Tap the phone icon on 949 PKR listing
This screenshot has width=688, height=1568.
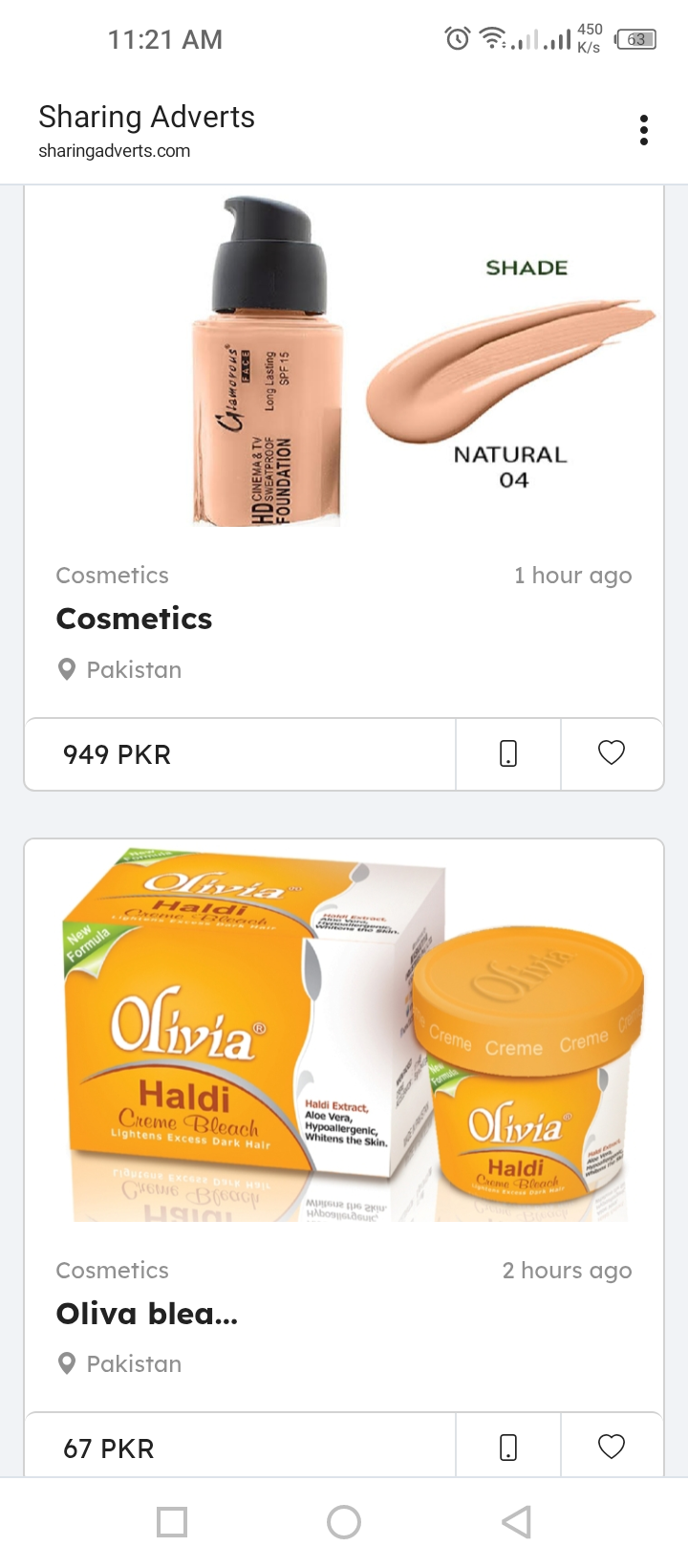click(x=508, y=754)
